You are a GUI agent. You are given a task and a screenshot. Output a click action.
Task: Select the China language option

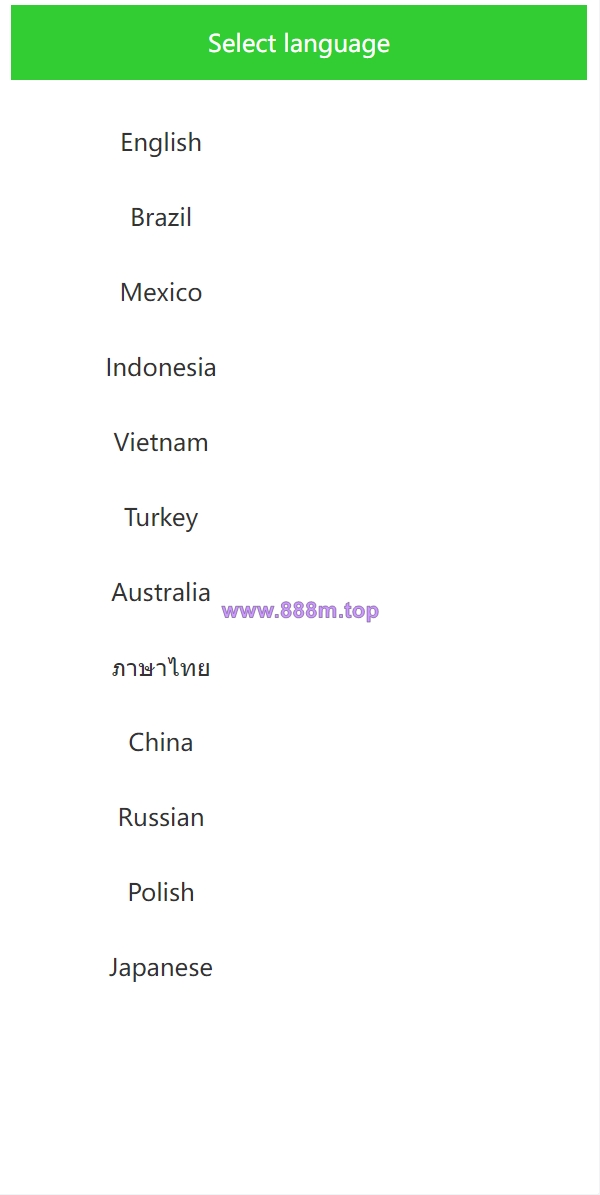click(161, 742)
